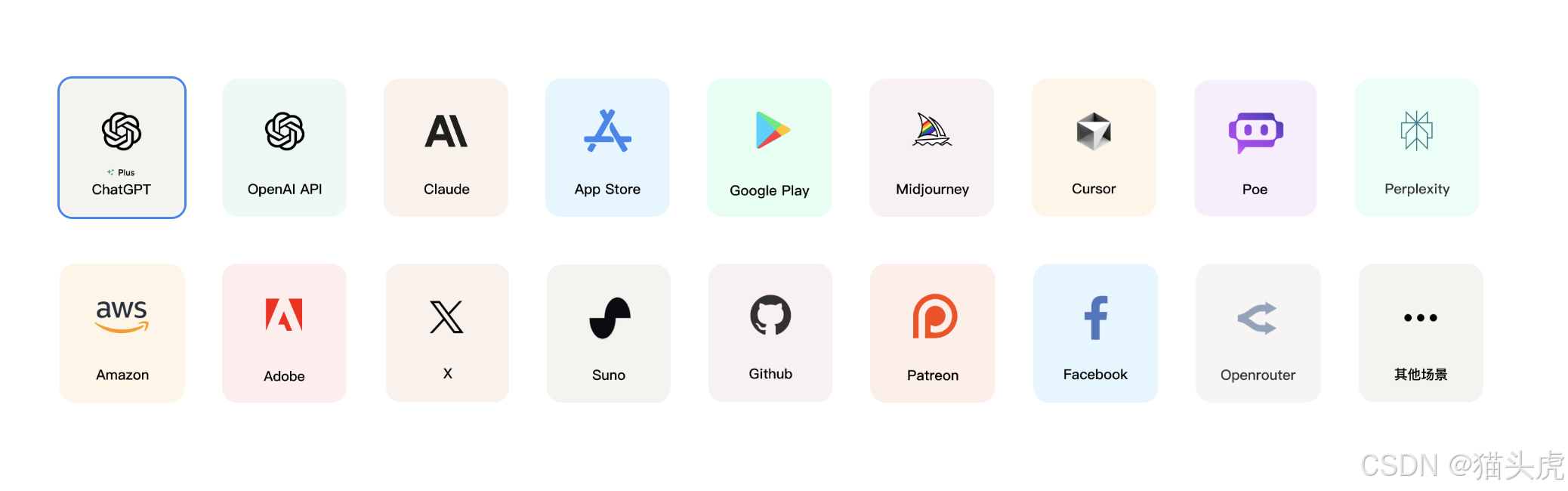
Task: Choose the Patreon tile
Action: coord(933,333)
